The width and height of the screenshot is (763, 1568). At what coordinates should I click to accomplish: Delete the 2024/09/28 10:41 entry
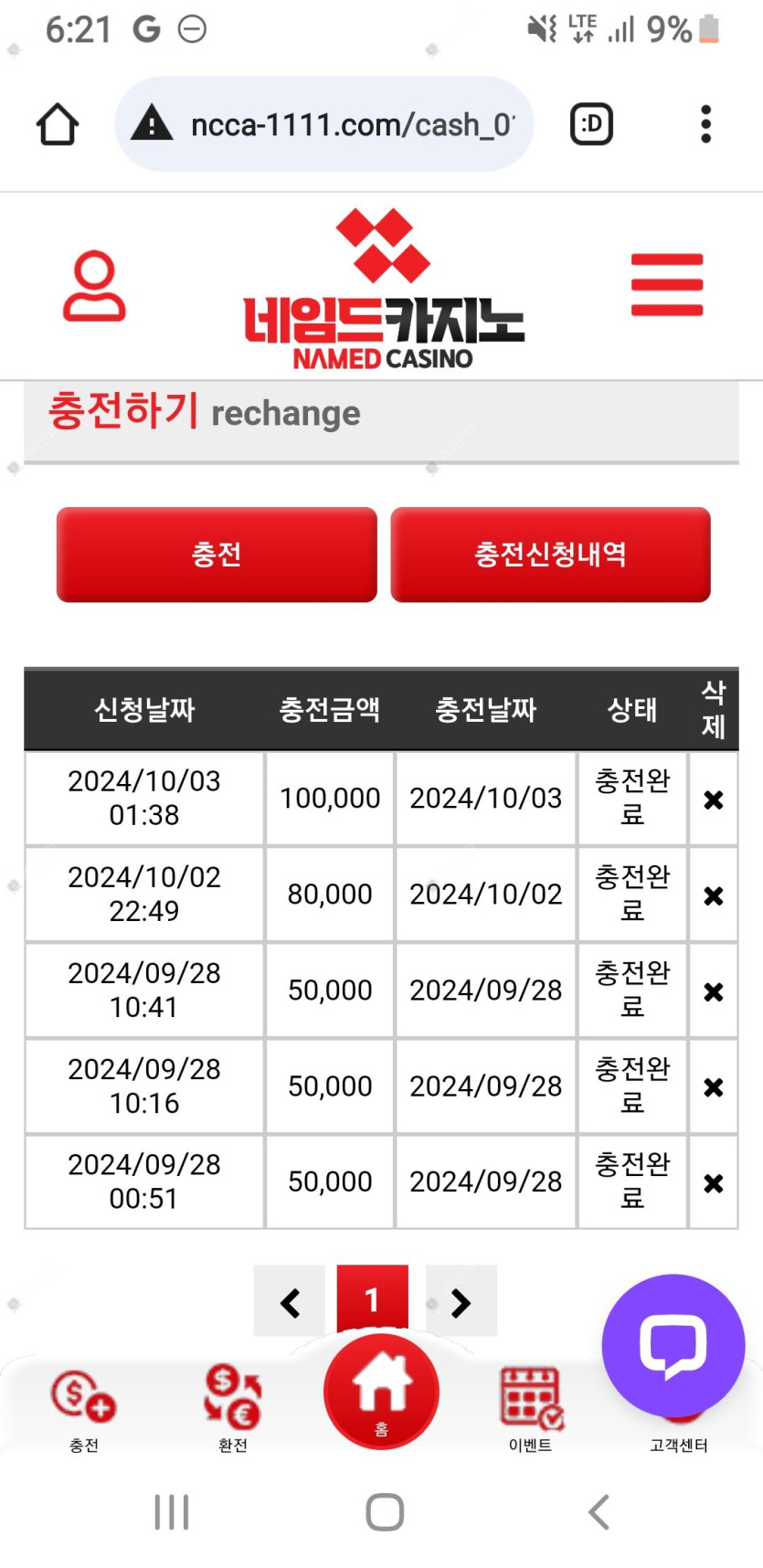click(x=714, y=991)
